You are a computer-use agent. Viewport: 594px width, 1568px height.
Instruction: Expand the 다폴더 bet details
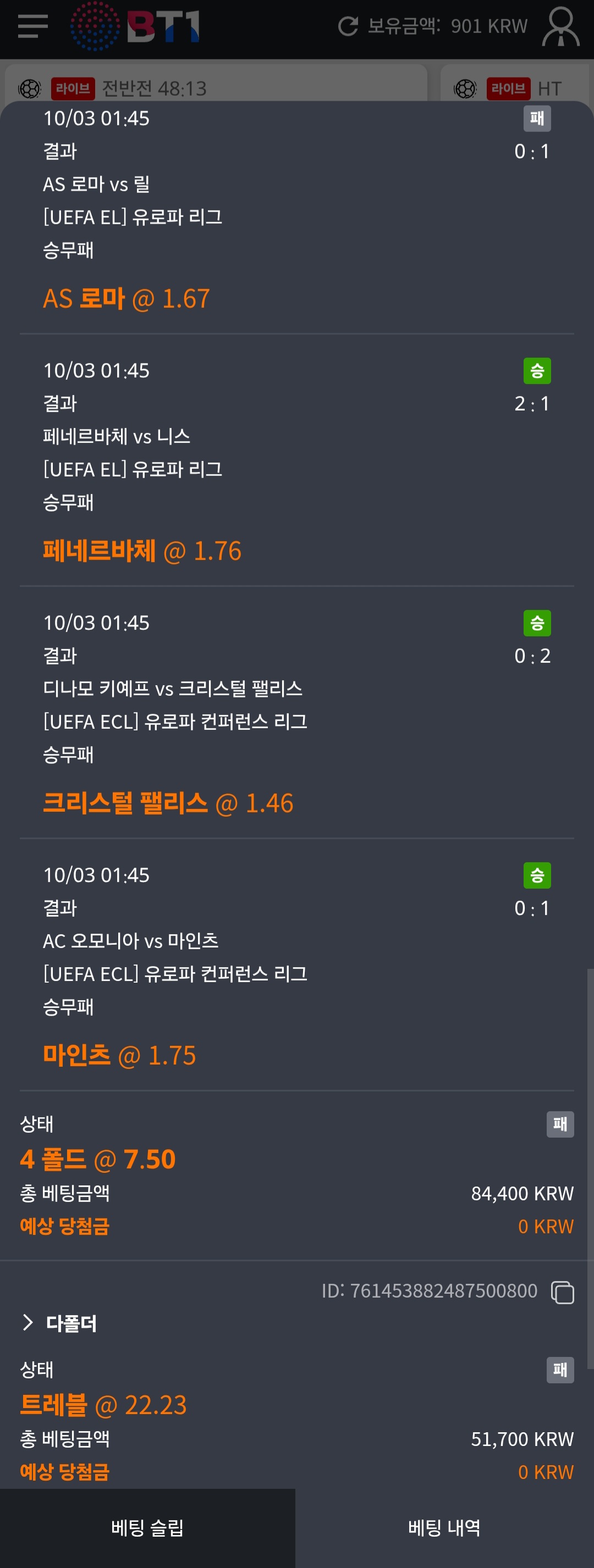pyautogui.click(x=59, y=1323)
